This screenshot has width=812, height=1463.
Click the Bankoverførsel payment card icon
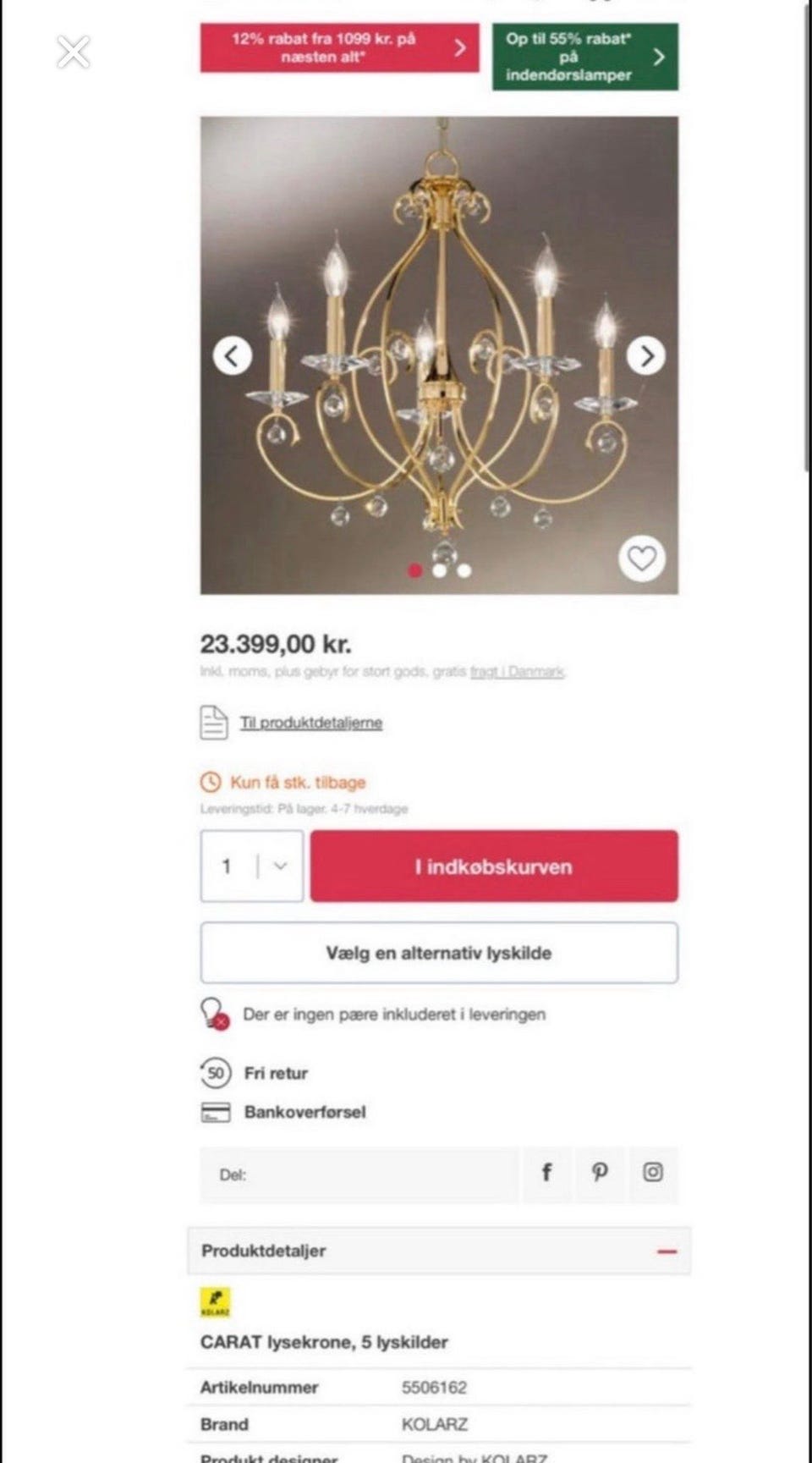coord(215,1112)
